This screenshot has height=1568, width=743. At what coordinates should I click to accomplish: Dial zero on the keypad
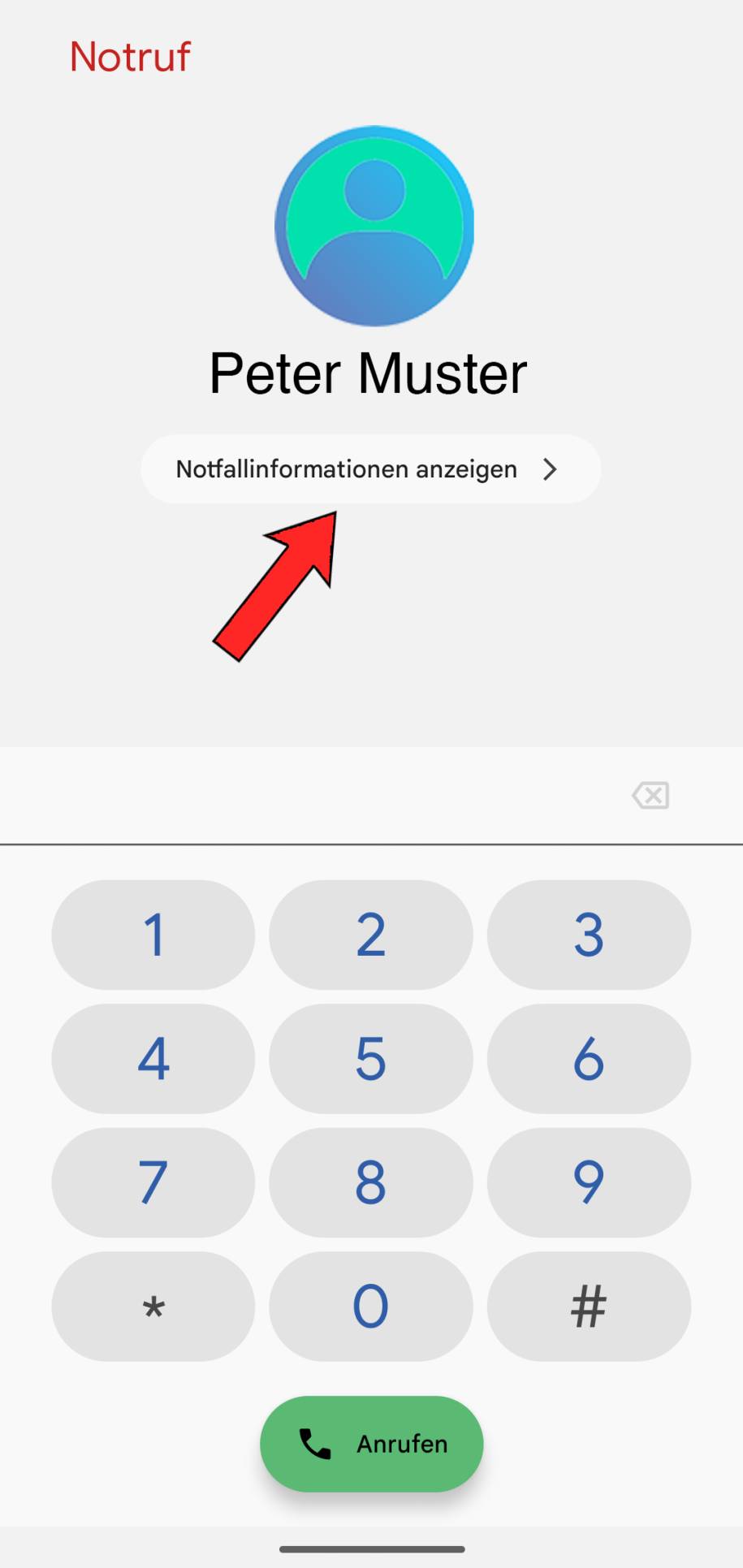pos(371,1307)
